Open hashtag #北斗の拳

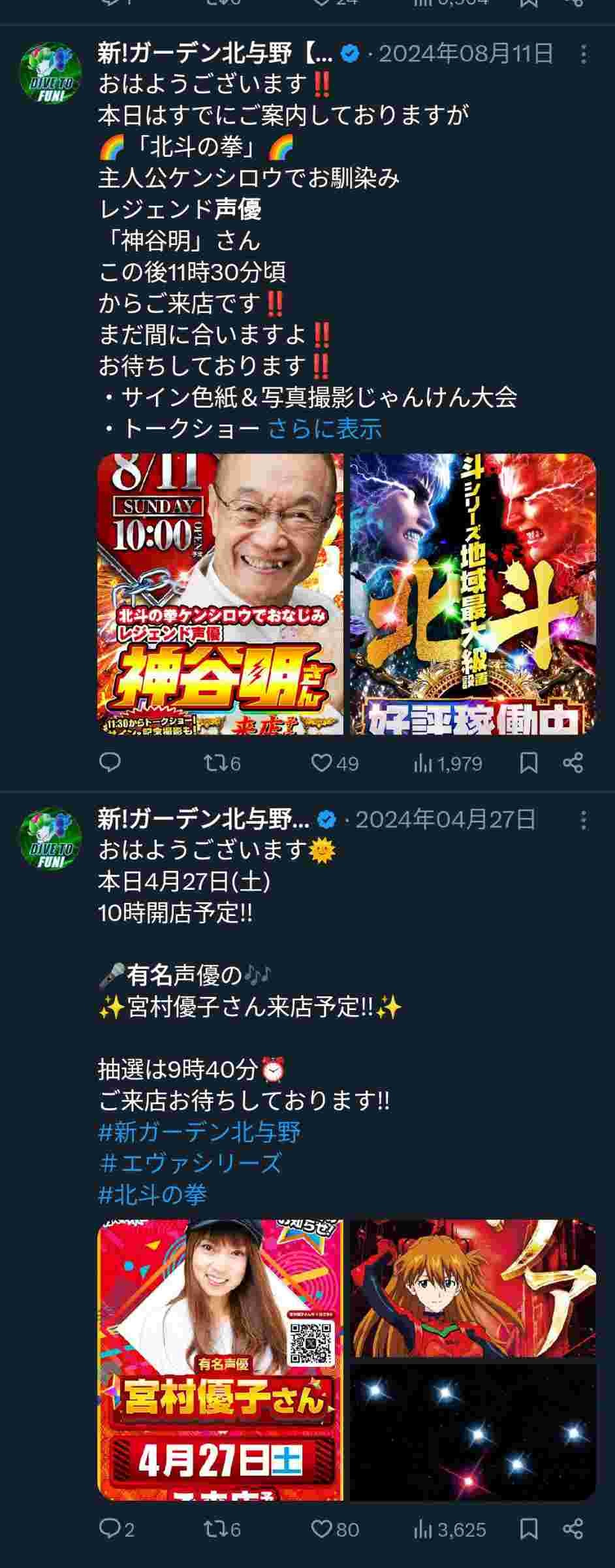click(152, 1195)
